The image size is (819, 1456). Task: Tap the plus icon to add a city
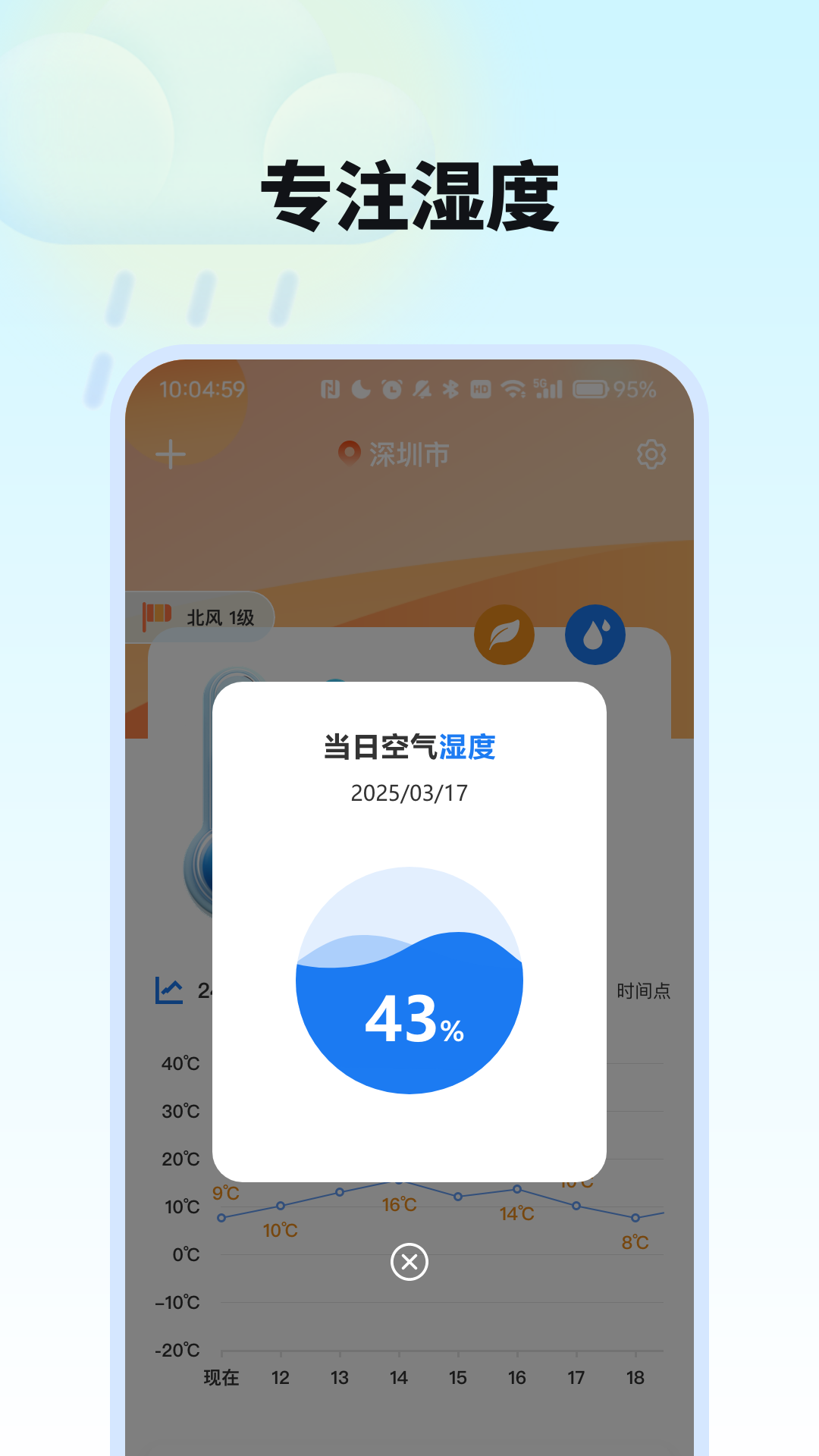[169, 453]
